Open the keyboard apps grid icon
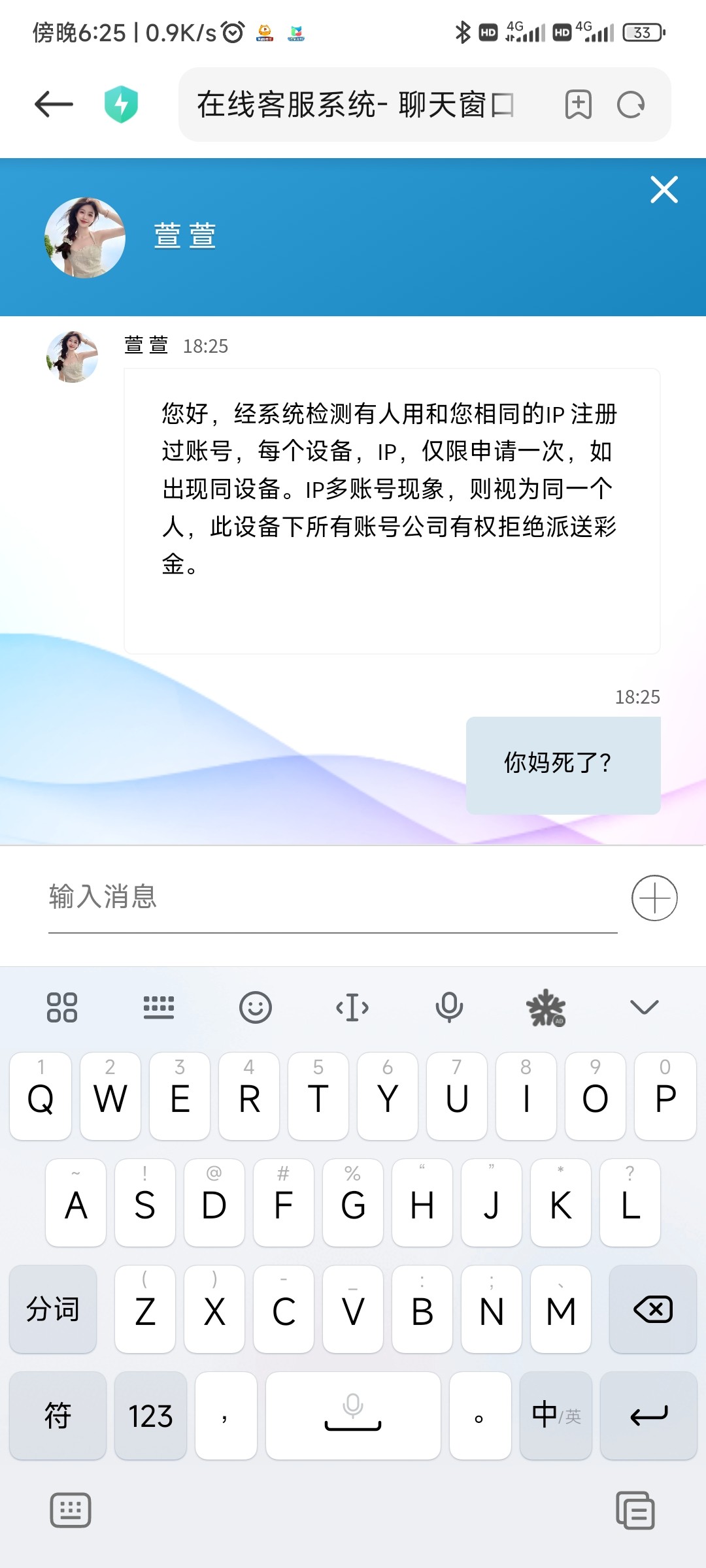Viewport: 706px width, 1568px height. (x=61, y=1007)
